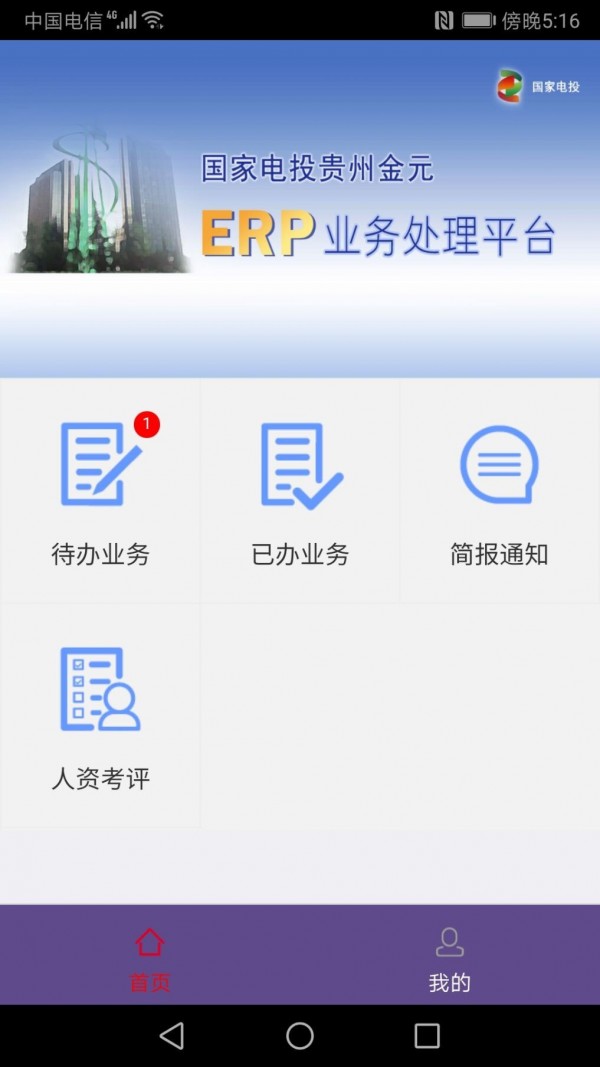The width and height of the screenshot is (600, 1067).
Task: Switch to the 我的 profile tab
Action: click(x=450, y=958)
